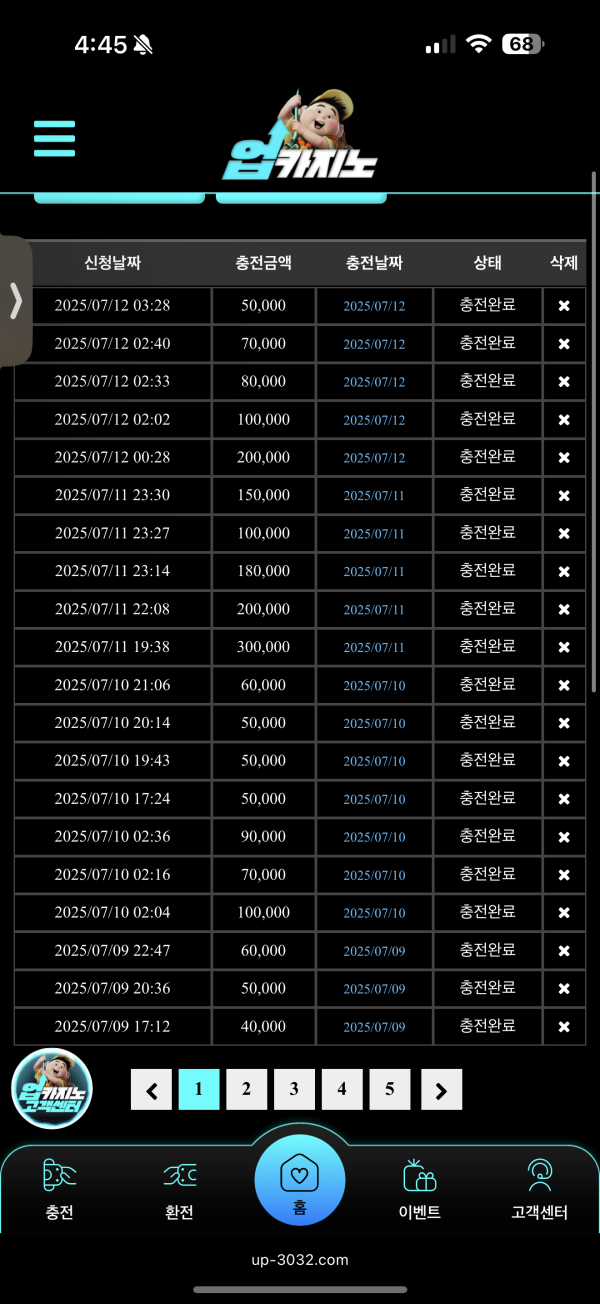Jump to page 5
The width and height of the screenshot is (600, 1304).
pos(390,1090)
